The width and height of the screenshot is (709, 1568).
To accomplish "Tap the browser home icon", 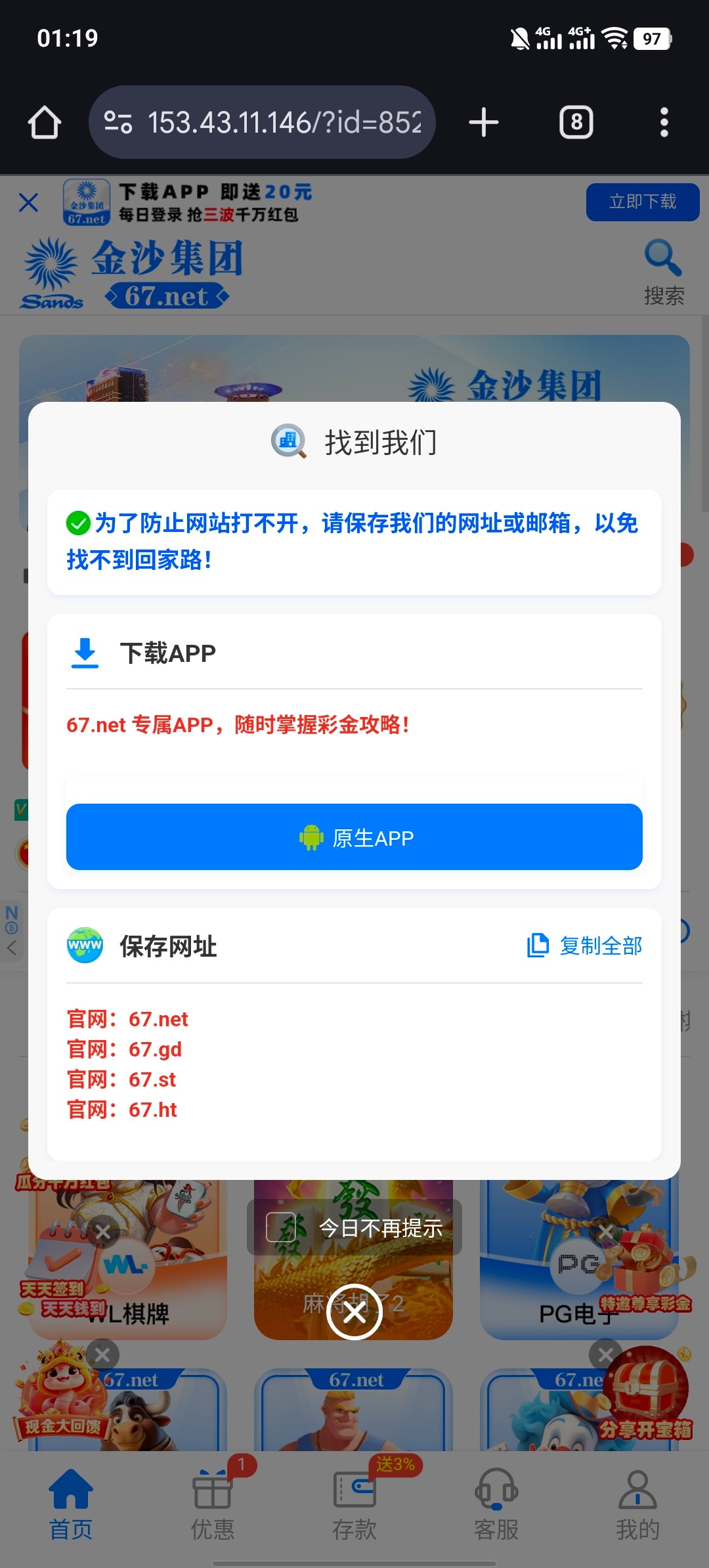I will [x=45, y=123].
